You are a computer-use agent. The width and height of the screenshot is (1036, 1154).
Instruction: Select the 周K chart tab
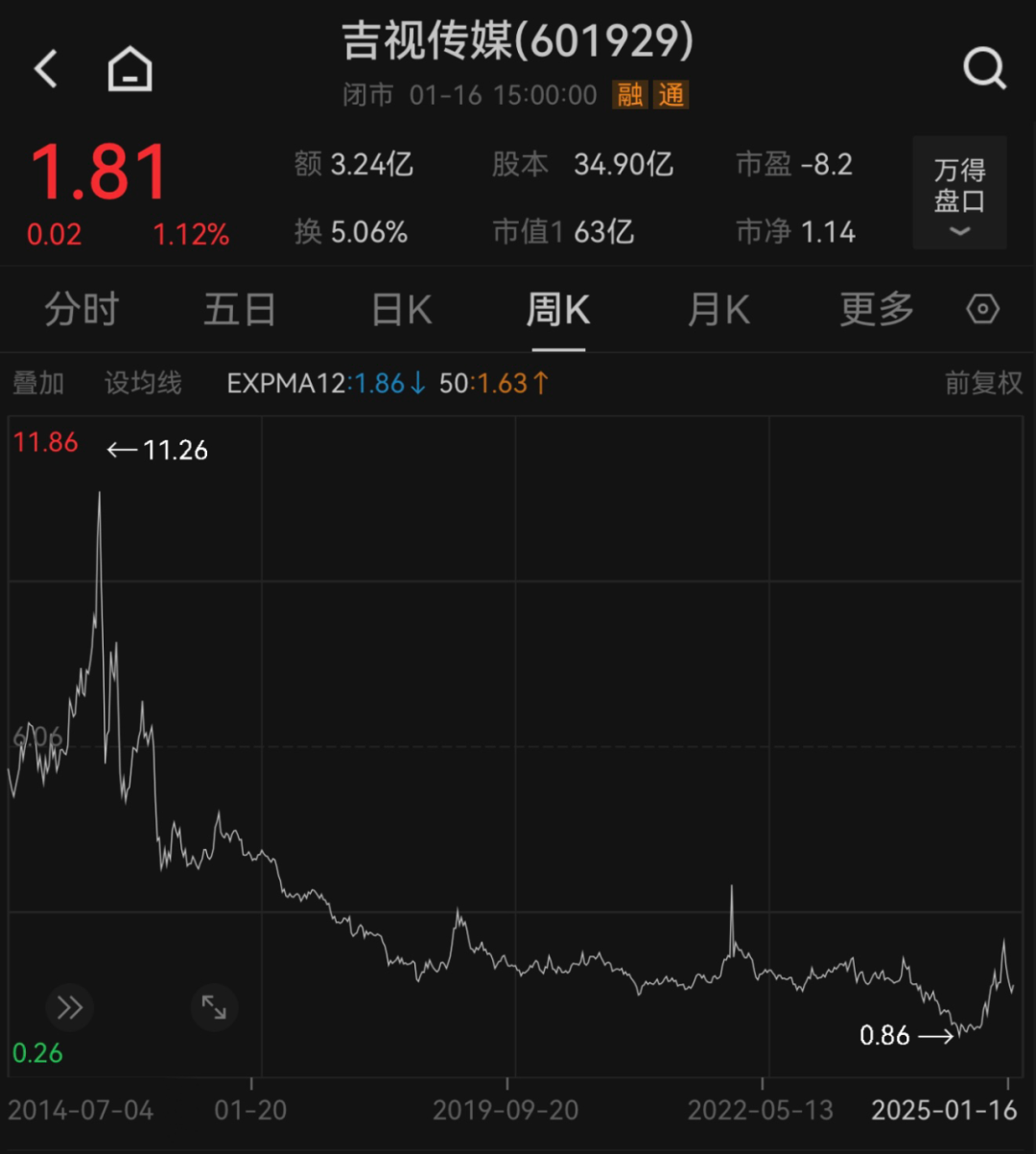557,310
